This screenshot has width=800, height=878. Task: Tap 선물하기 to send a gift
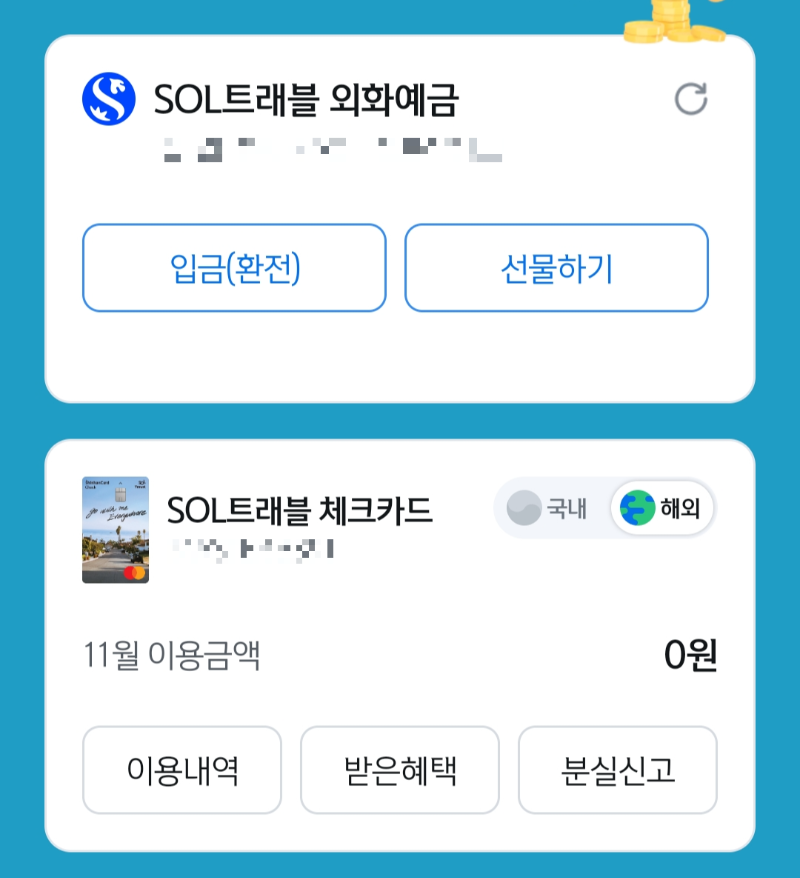556,268
